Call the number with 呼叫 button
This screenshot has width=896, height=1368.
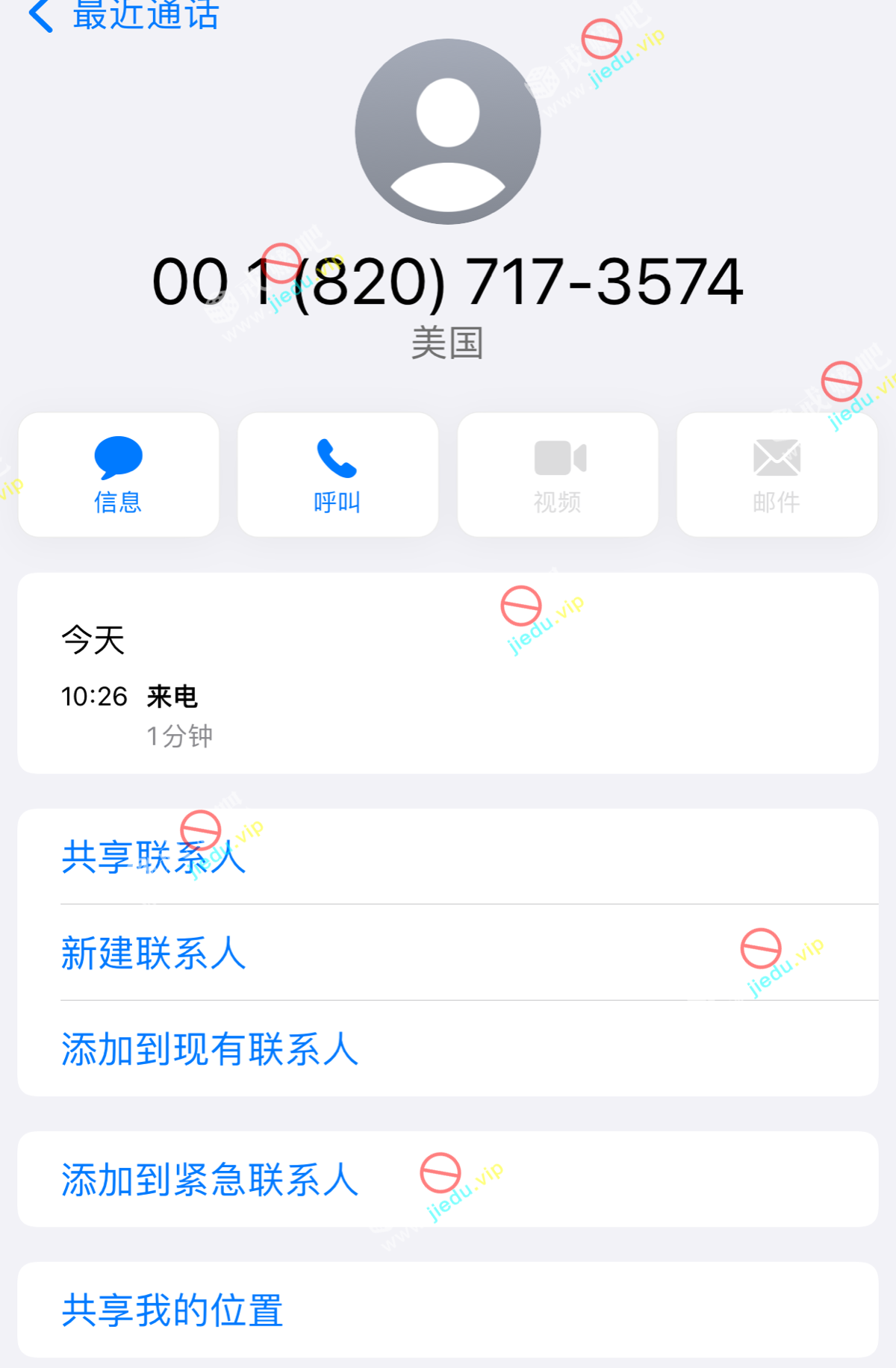click(337, 475)
